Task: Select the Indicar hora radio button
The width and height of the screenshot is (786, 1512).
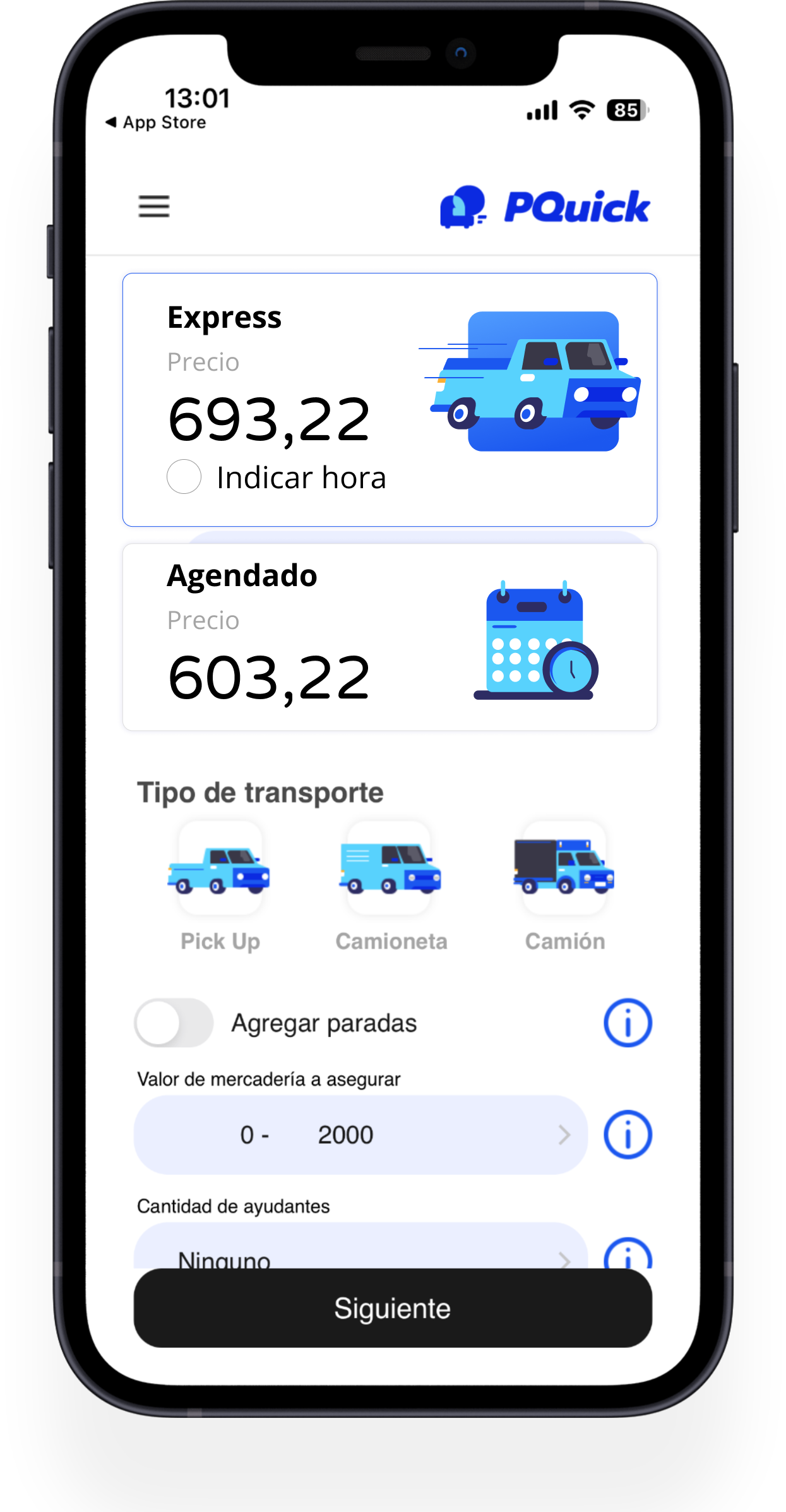Action: point(184,477)
